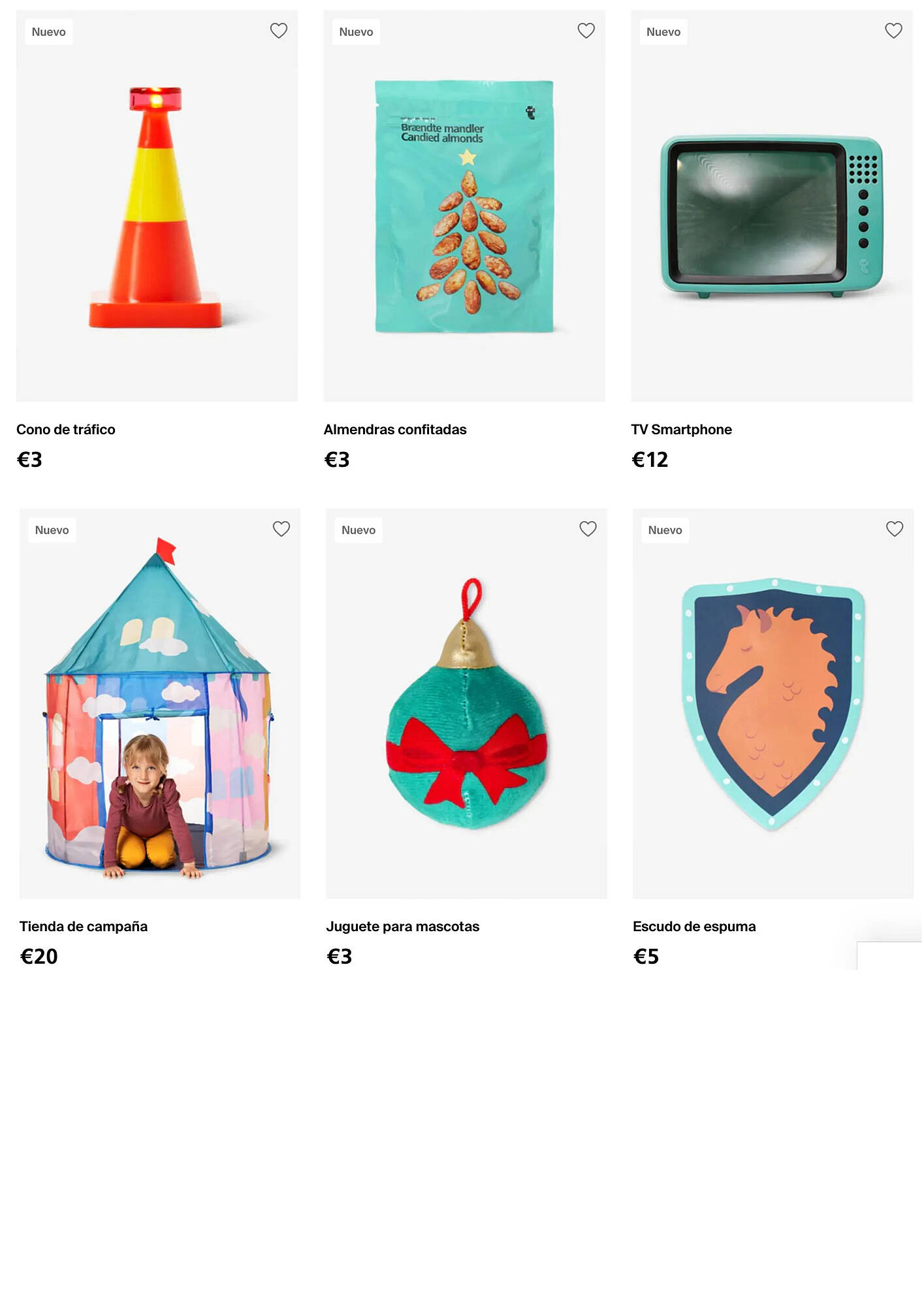Open Juguete para mascotas product page

pyautogui.click(x=466, y=703)
